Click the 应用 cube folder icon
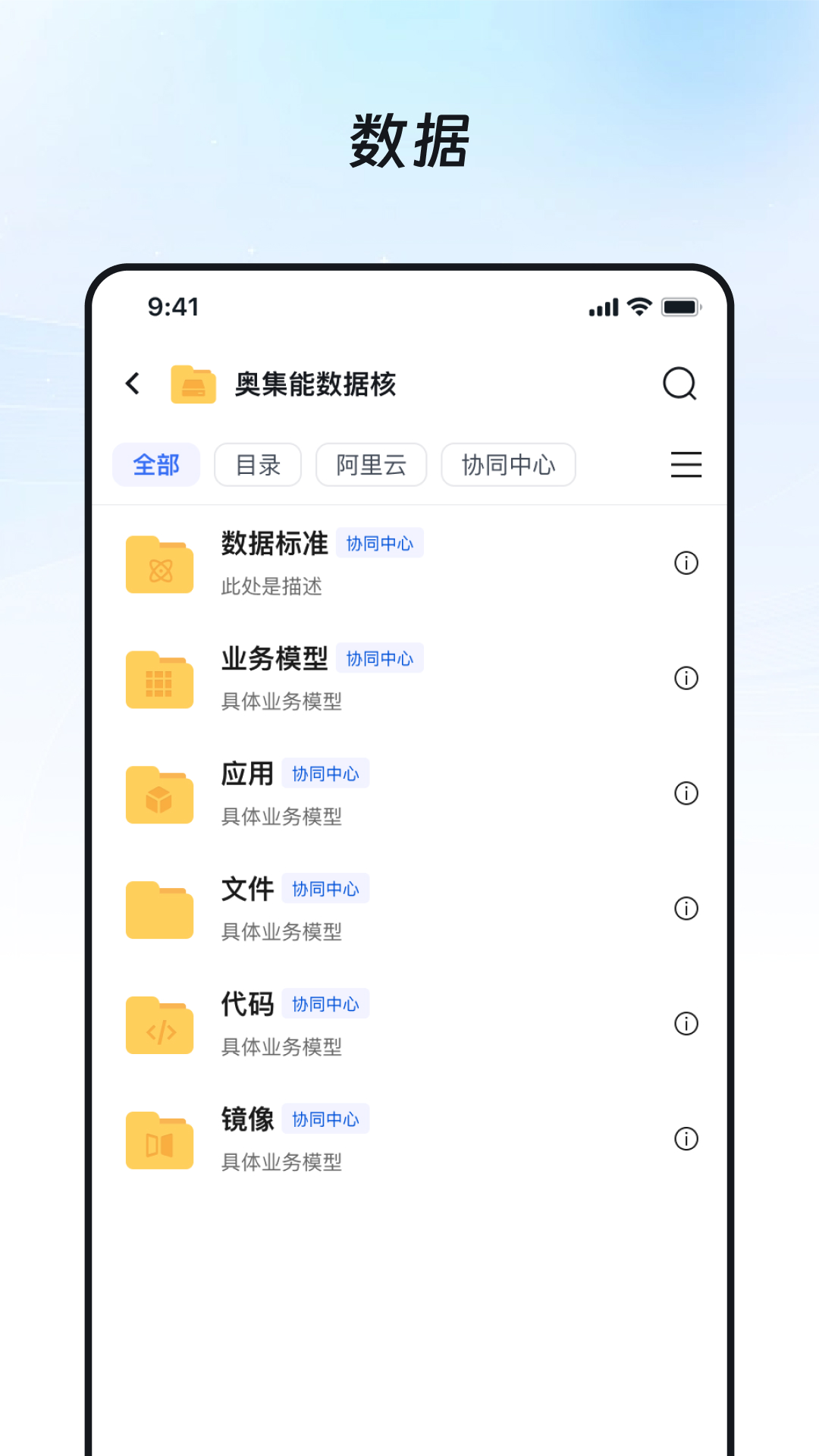 coord(159,795)
